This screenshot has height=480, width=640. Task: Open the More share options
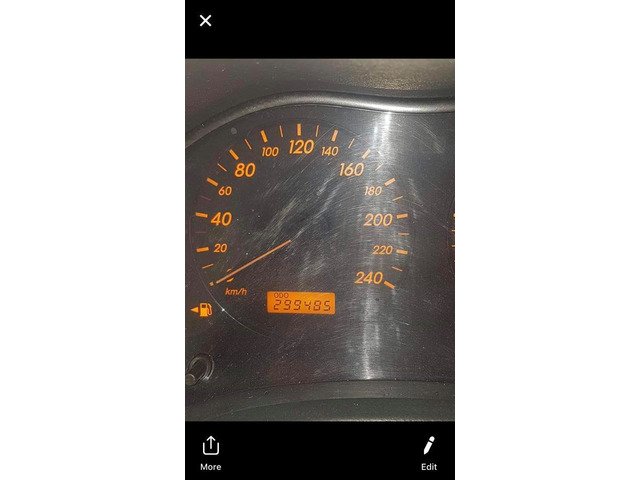(x=210, y=451)
